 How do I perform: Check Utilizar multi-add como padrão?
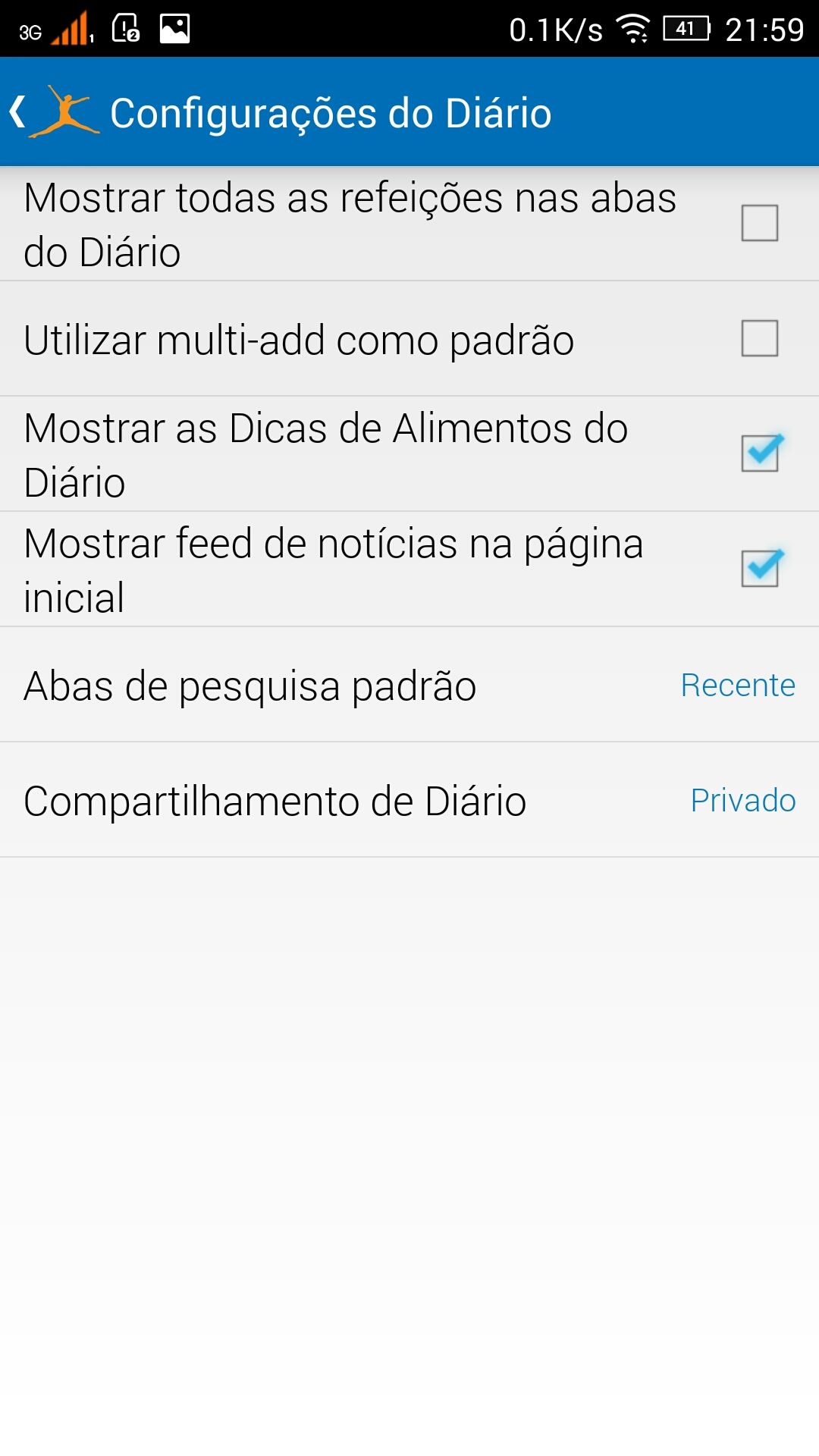[759, 338]
